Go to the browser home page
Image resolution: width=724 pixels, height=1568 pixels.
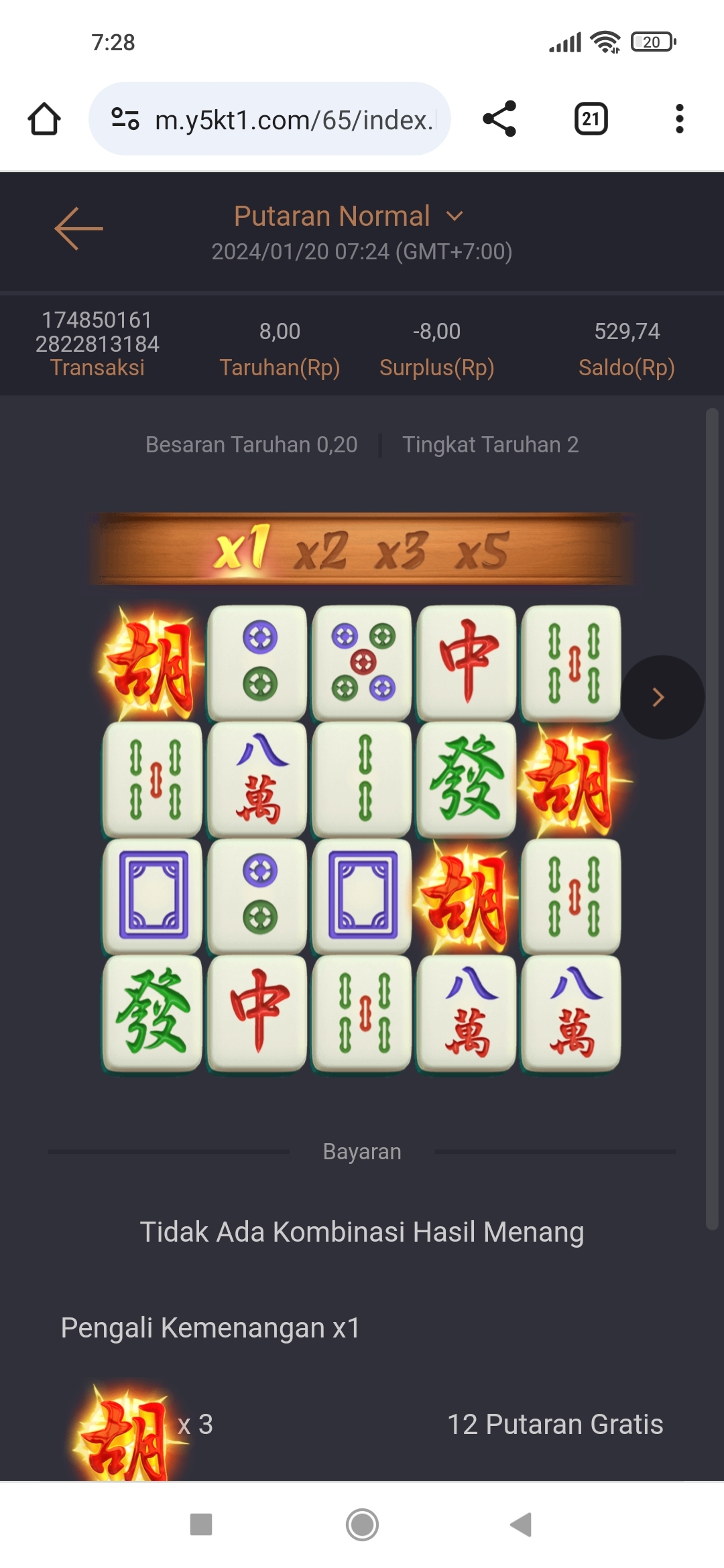[44, 119]
